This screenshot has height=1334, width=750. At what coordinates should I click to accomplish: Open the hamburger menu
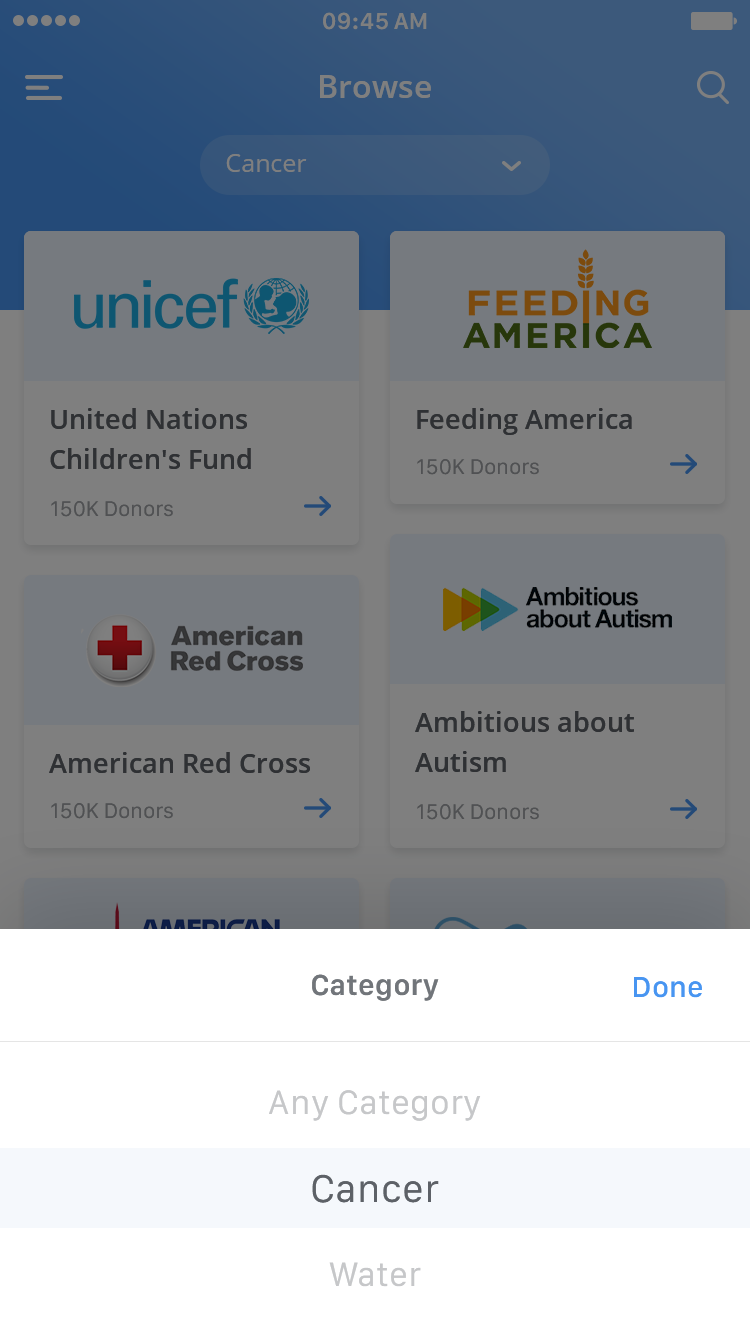[44, 88]
